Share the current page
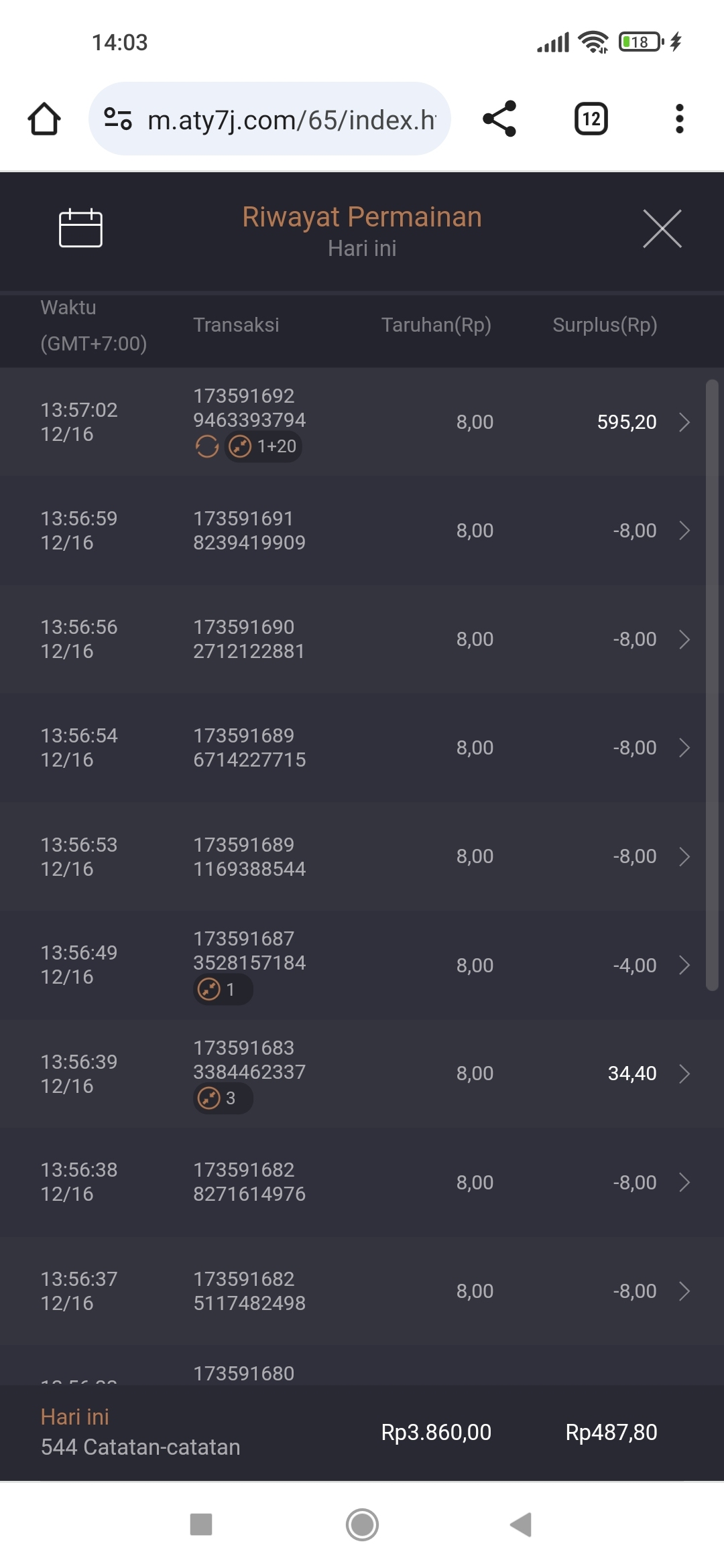 tap(499, 119)
